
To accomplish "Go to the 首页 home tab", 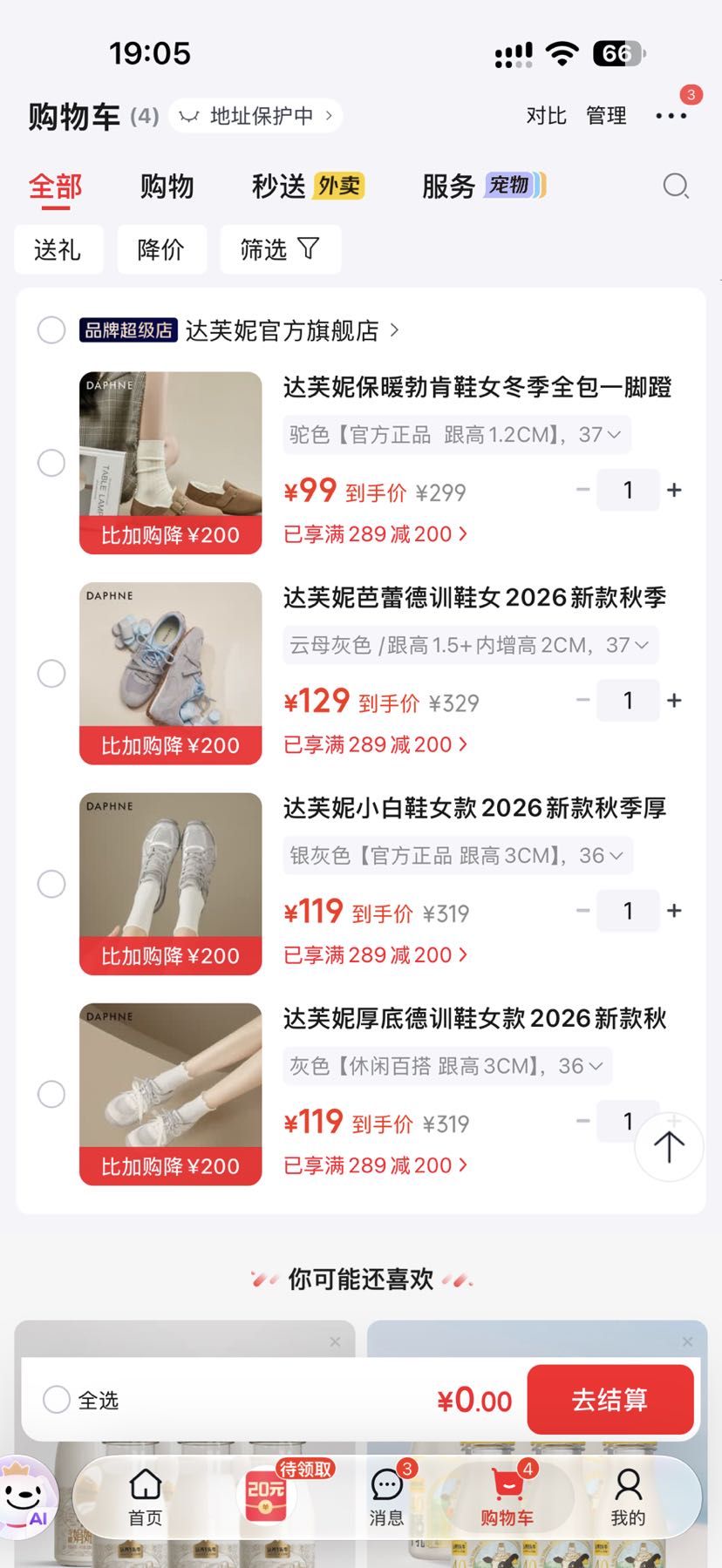I will (146, 1497).
